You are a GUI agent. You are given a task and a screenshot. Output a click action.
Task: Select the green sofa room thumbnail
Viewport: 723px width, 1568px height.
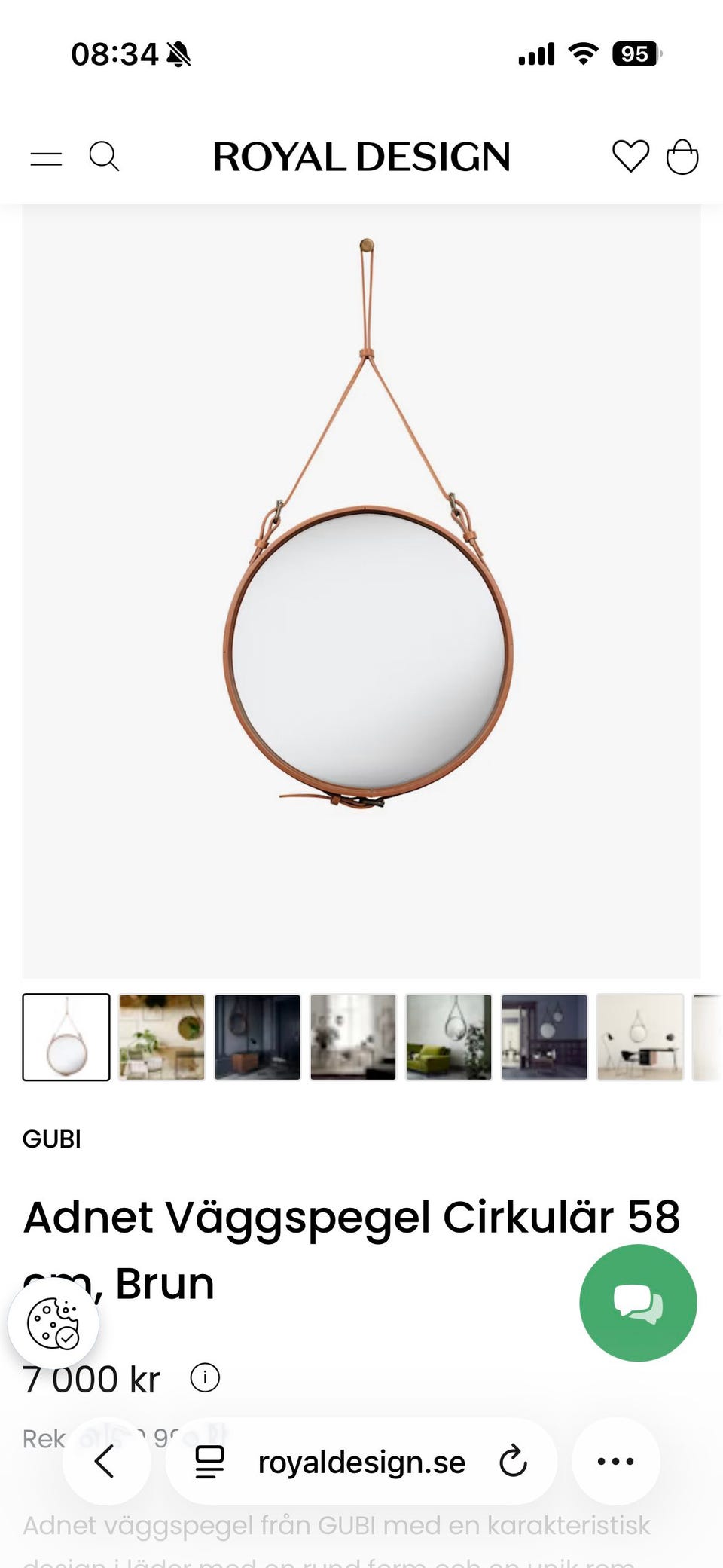click(448, 1036)
